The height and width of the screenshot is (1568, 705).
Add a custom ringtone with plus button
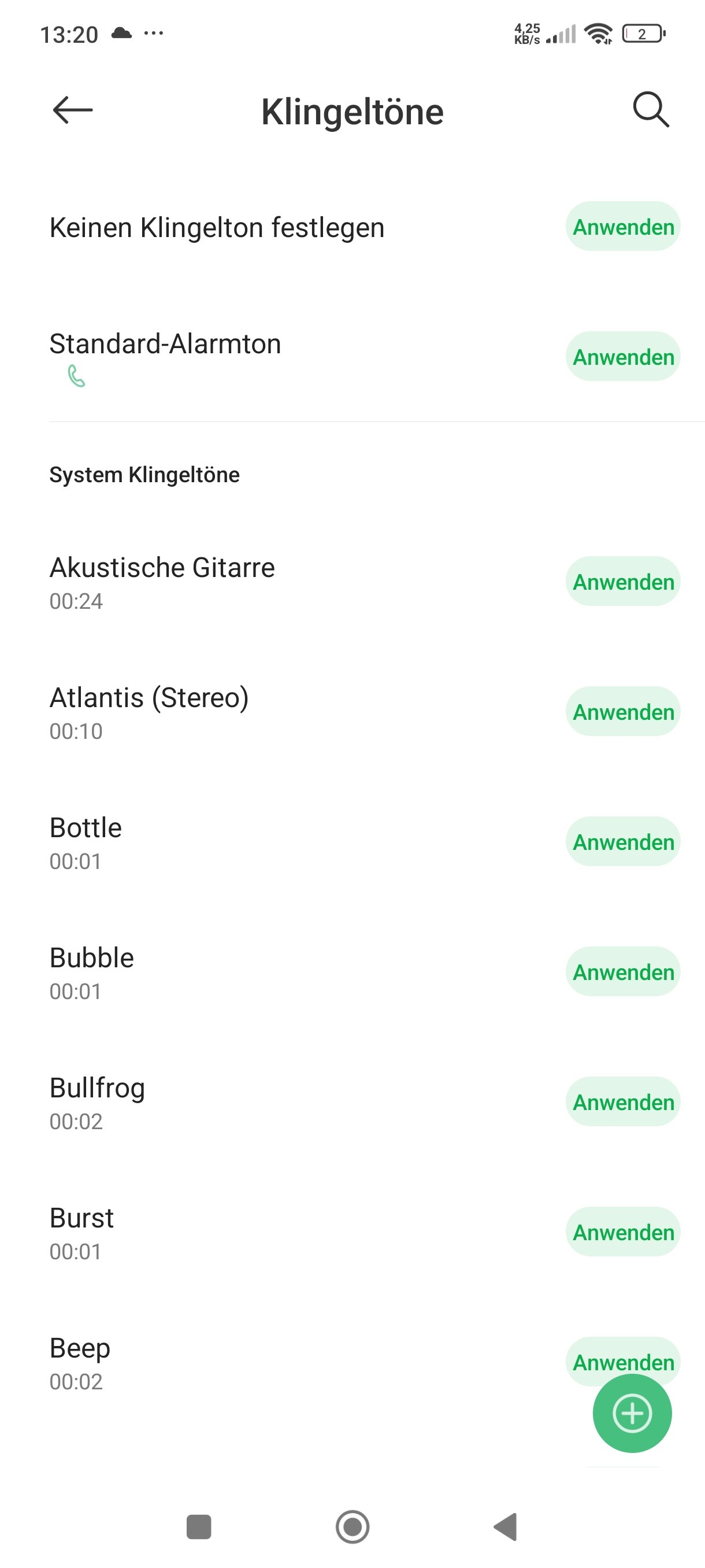pos(632,1413)
